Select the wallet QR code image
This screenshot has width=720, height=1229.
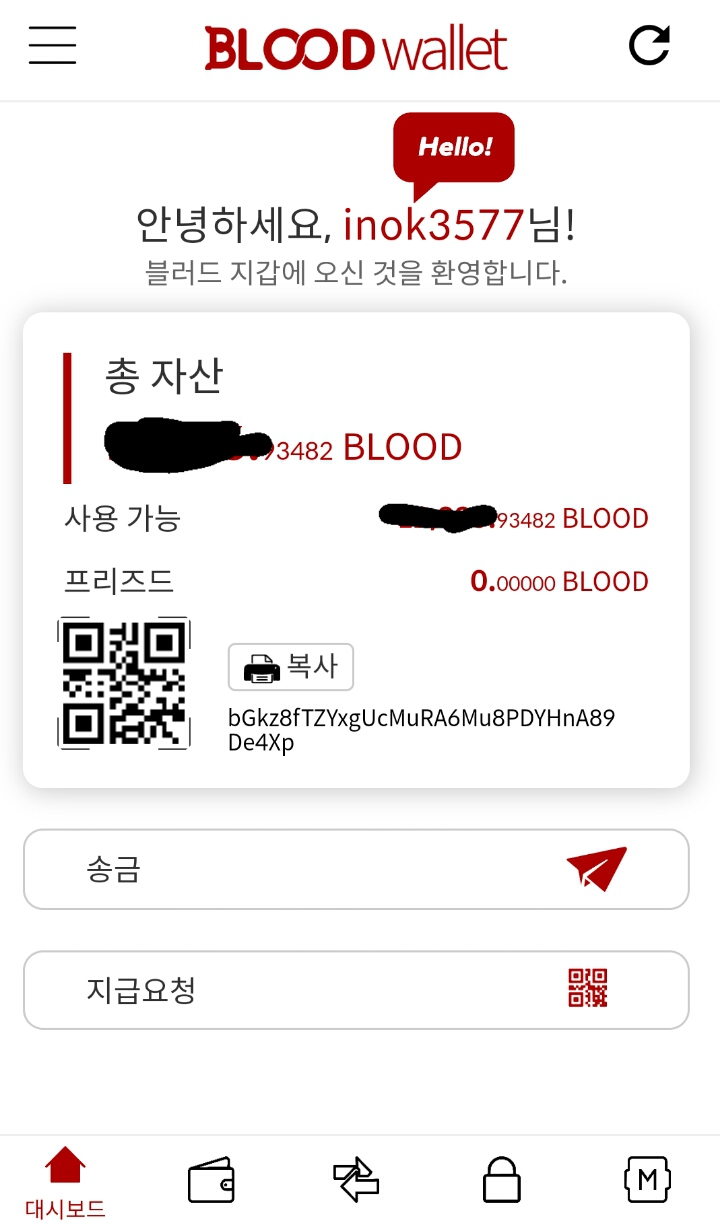click(123, 683)
